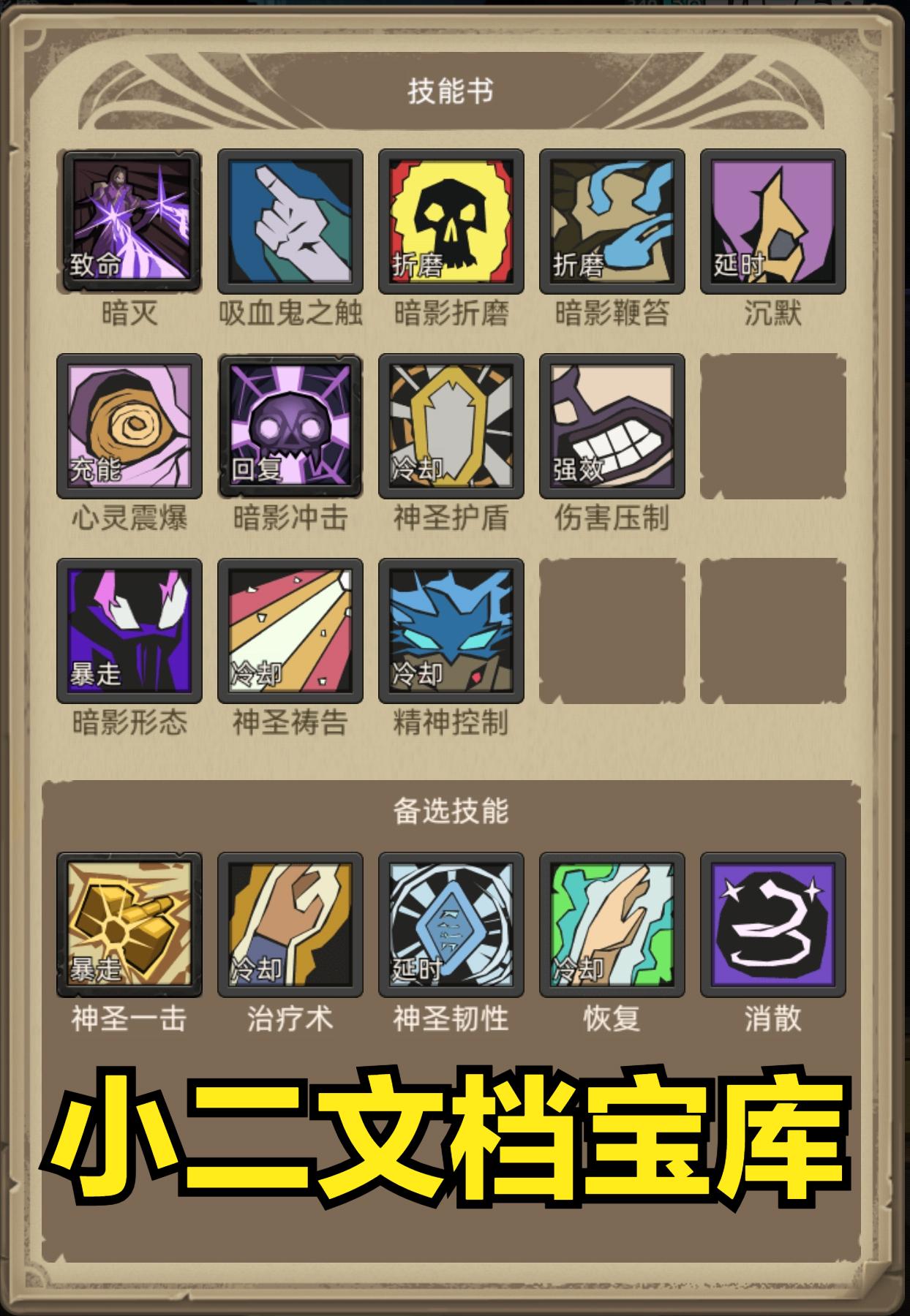Open the 伤害压制 skill
The width and height of the screenshot is (910, 1316).
(x=612, y=426)
